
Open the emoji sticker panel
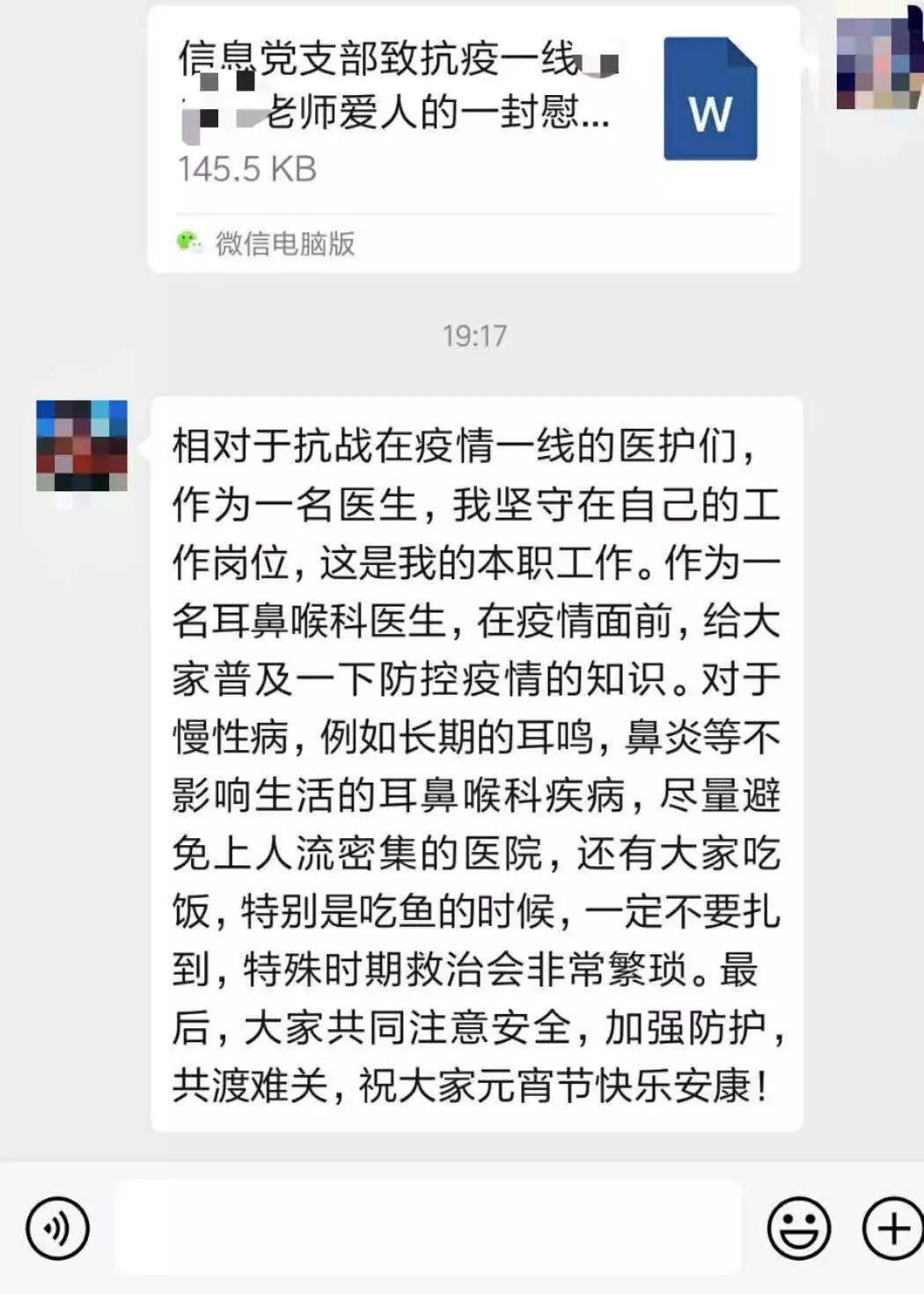click(799, 1228)
